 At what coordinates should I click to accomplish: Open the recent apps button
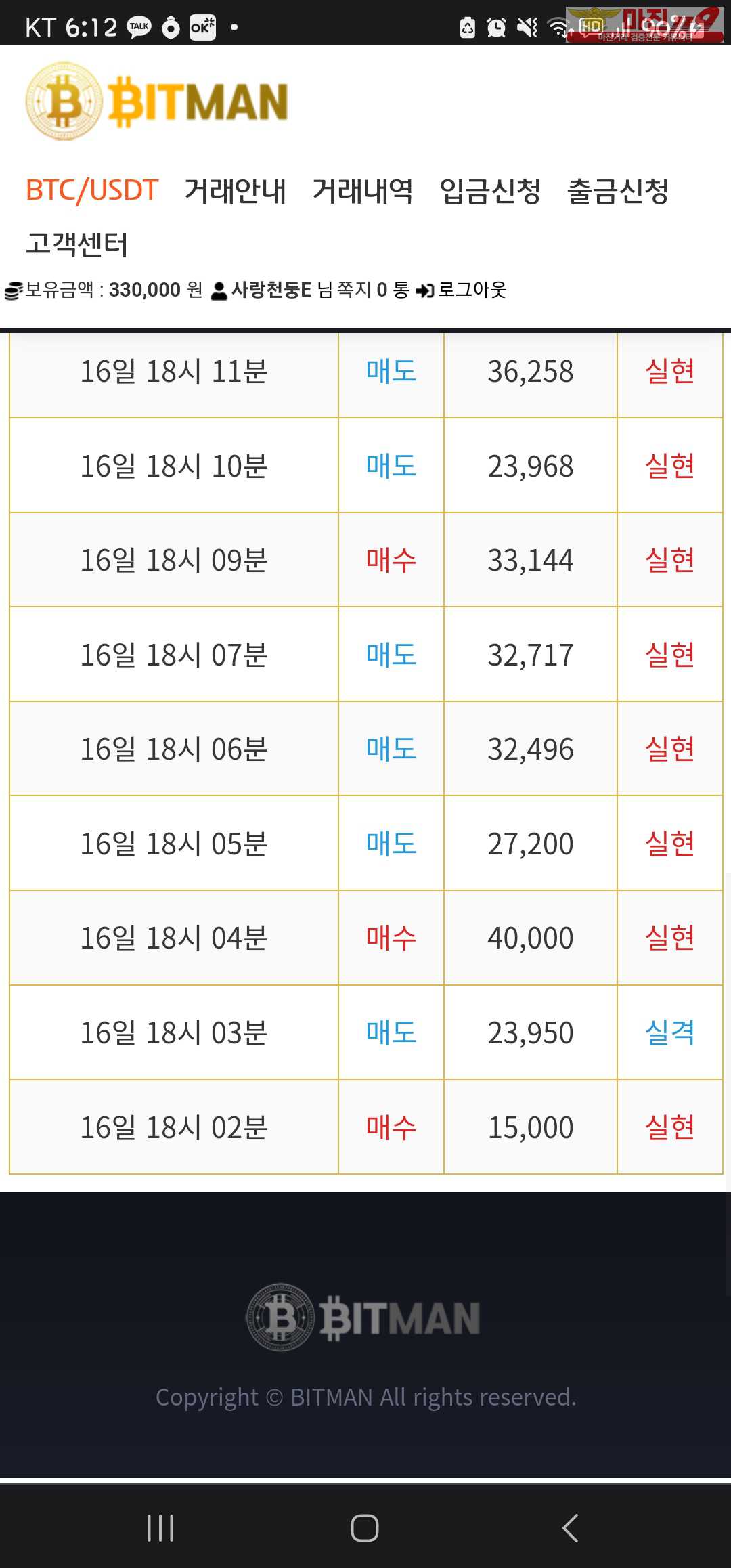[160, 1528]
